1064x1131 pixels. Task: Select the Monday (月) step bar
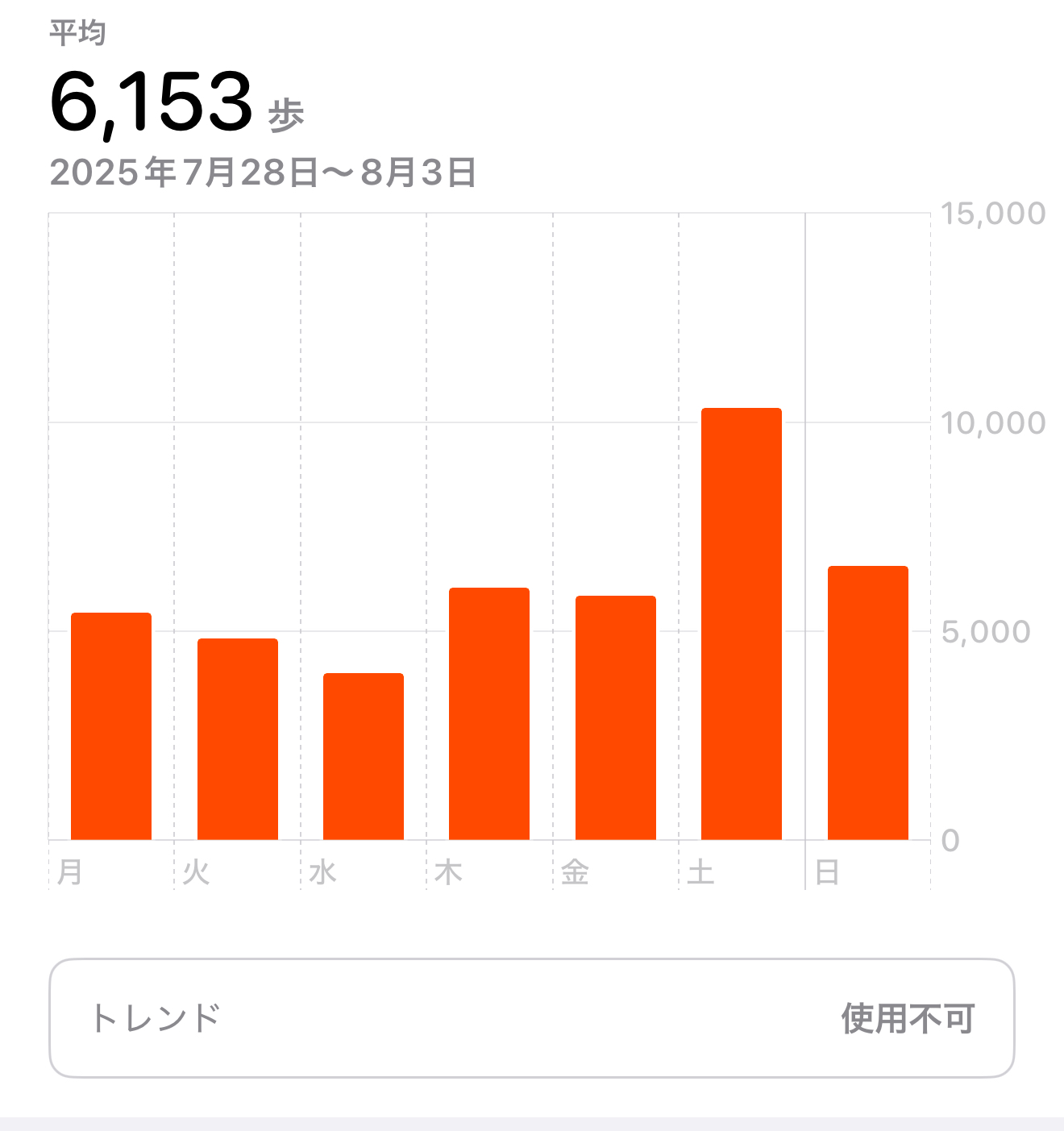click(111, 726)
